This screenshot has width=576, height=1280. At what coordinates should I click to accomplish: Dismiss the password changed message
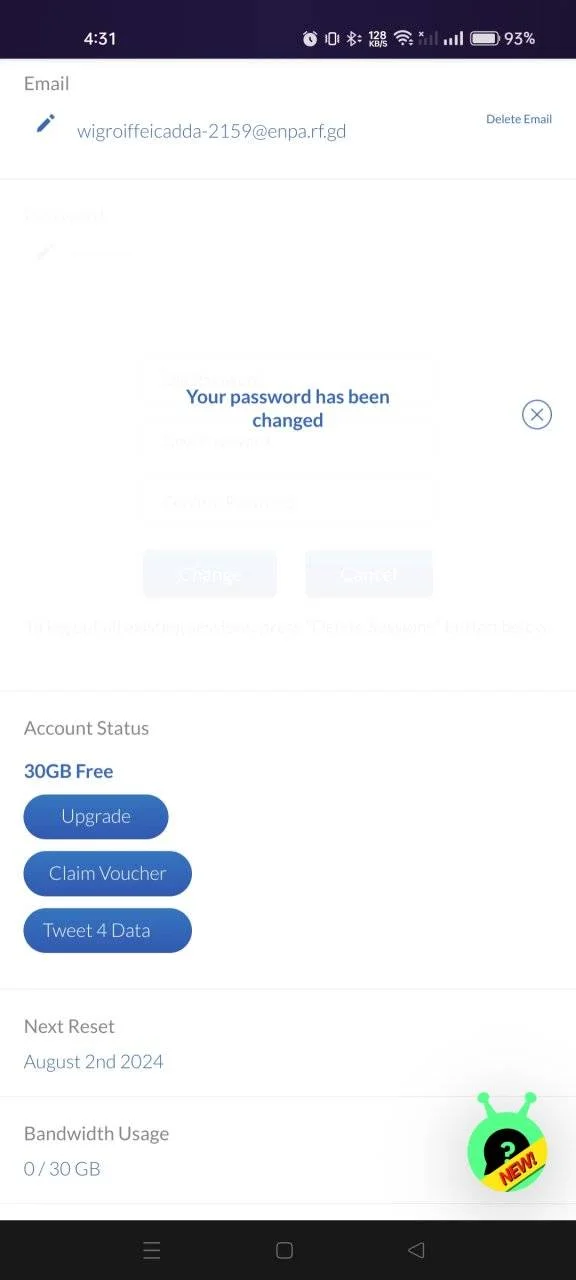(537, 414)
